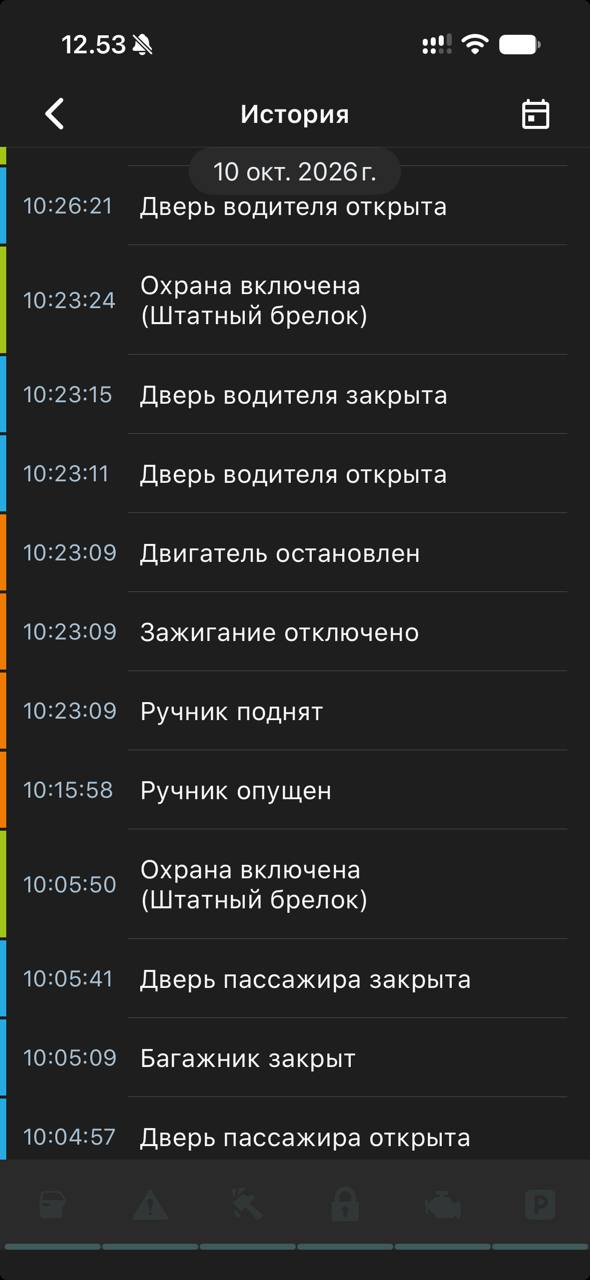Go back from the История screen

55,114
